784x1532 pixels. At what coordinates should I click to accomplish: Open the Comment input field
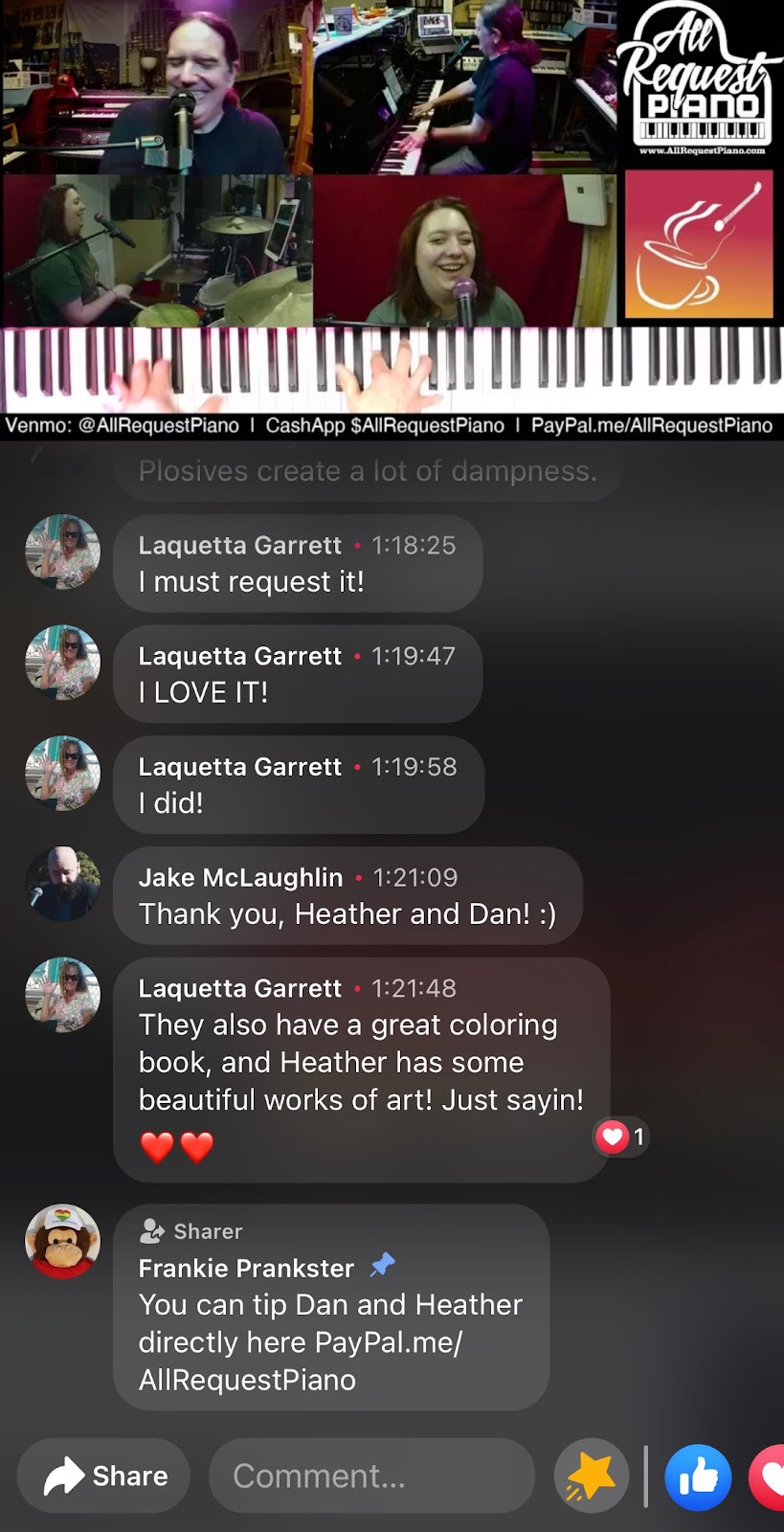371,1476
